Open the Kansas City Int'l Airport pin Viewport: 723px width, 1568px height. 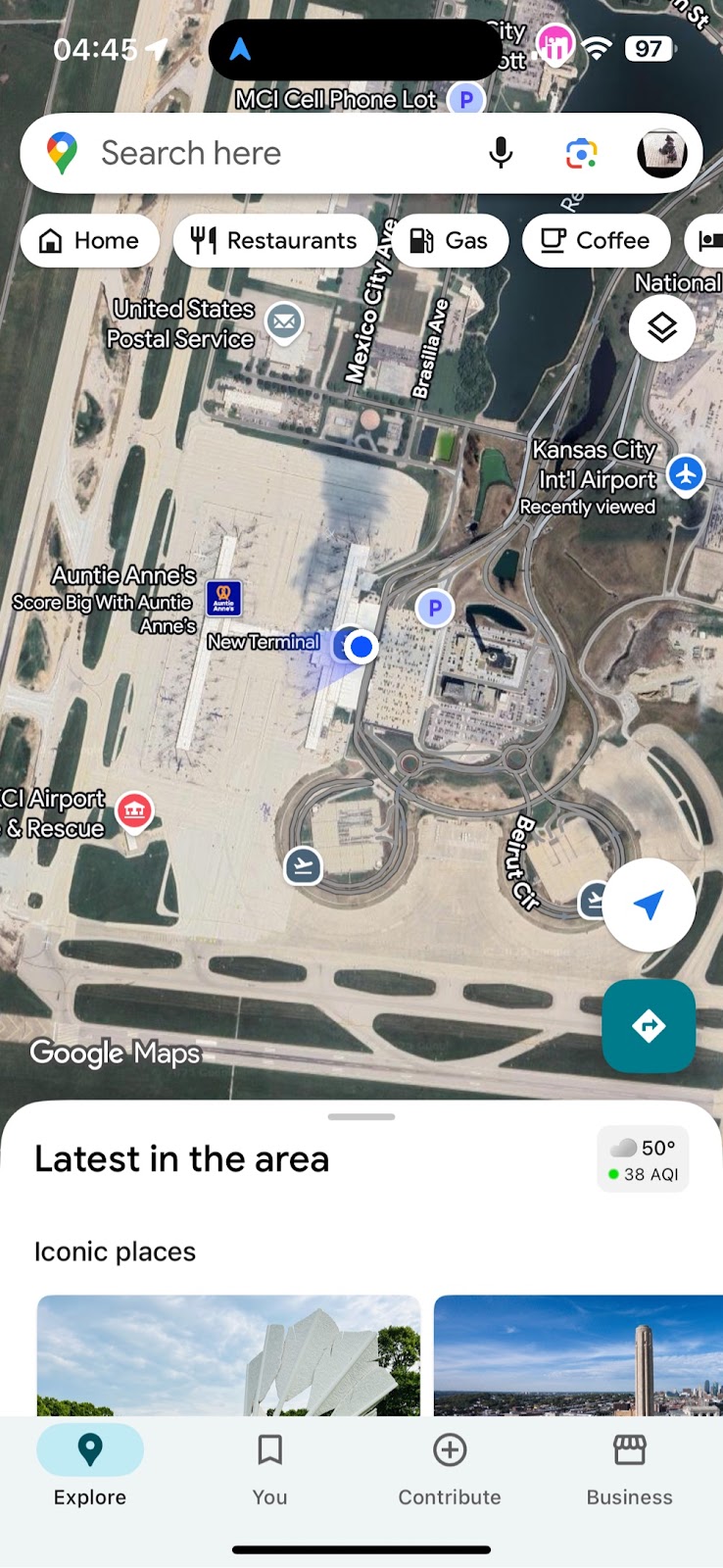pos(686,474)
